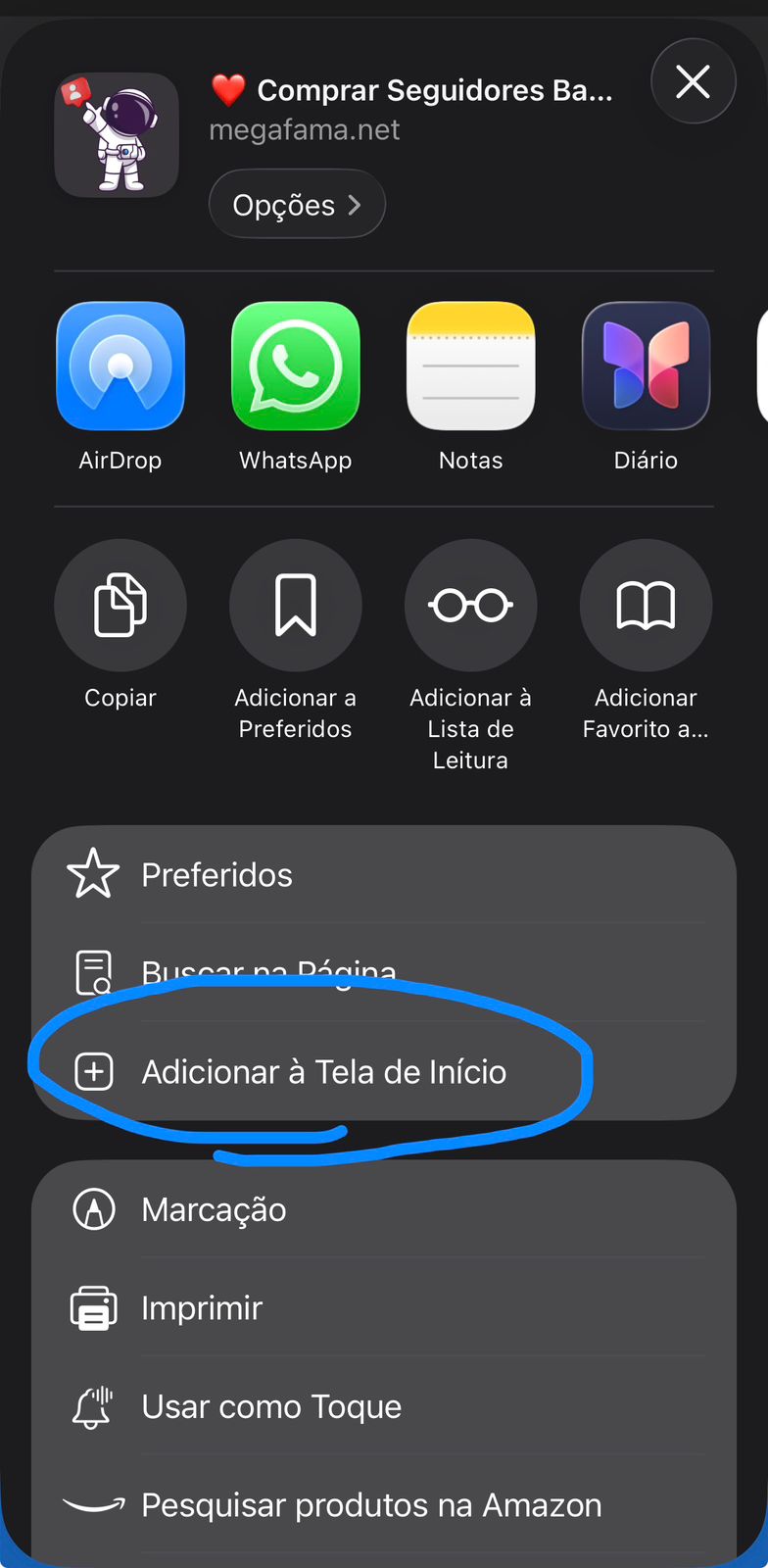This screenshot has height=1568, width=768.
Task: Choose Usar como Toque
Action: pyautogui.click(x=382, y=1407)
